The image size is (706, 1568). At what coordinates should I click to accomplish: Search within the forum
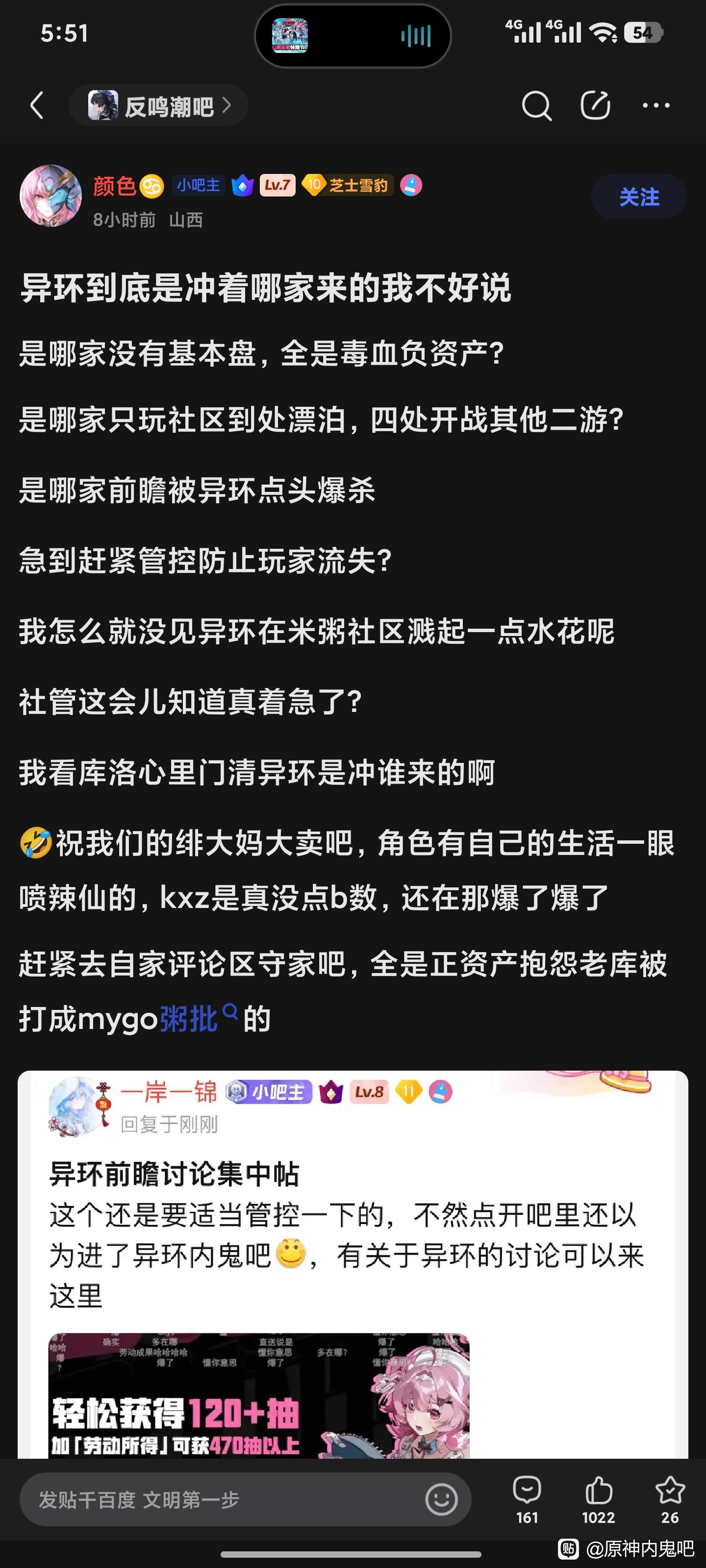point(536,106)
